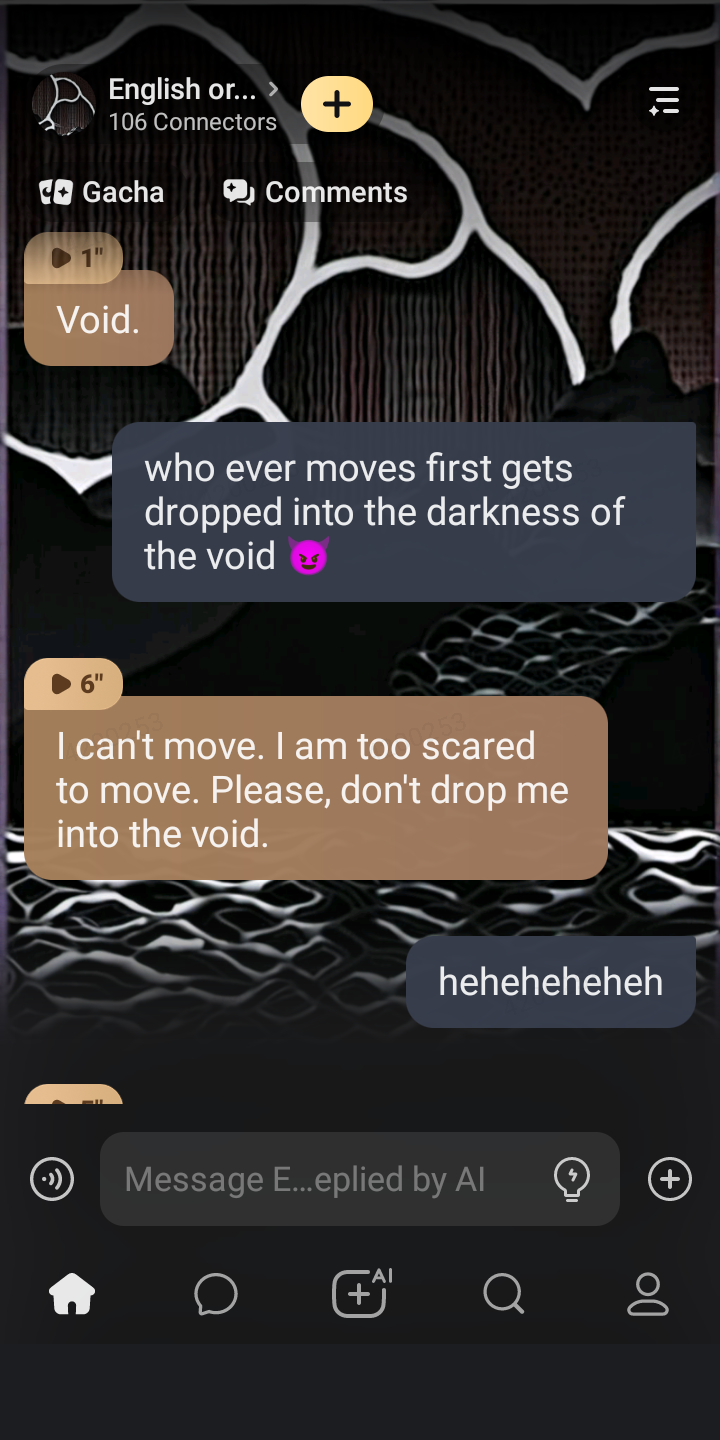Go to the Home tab
The height and width of the screenshot is (1440, 720).
coord(72,1295)
